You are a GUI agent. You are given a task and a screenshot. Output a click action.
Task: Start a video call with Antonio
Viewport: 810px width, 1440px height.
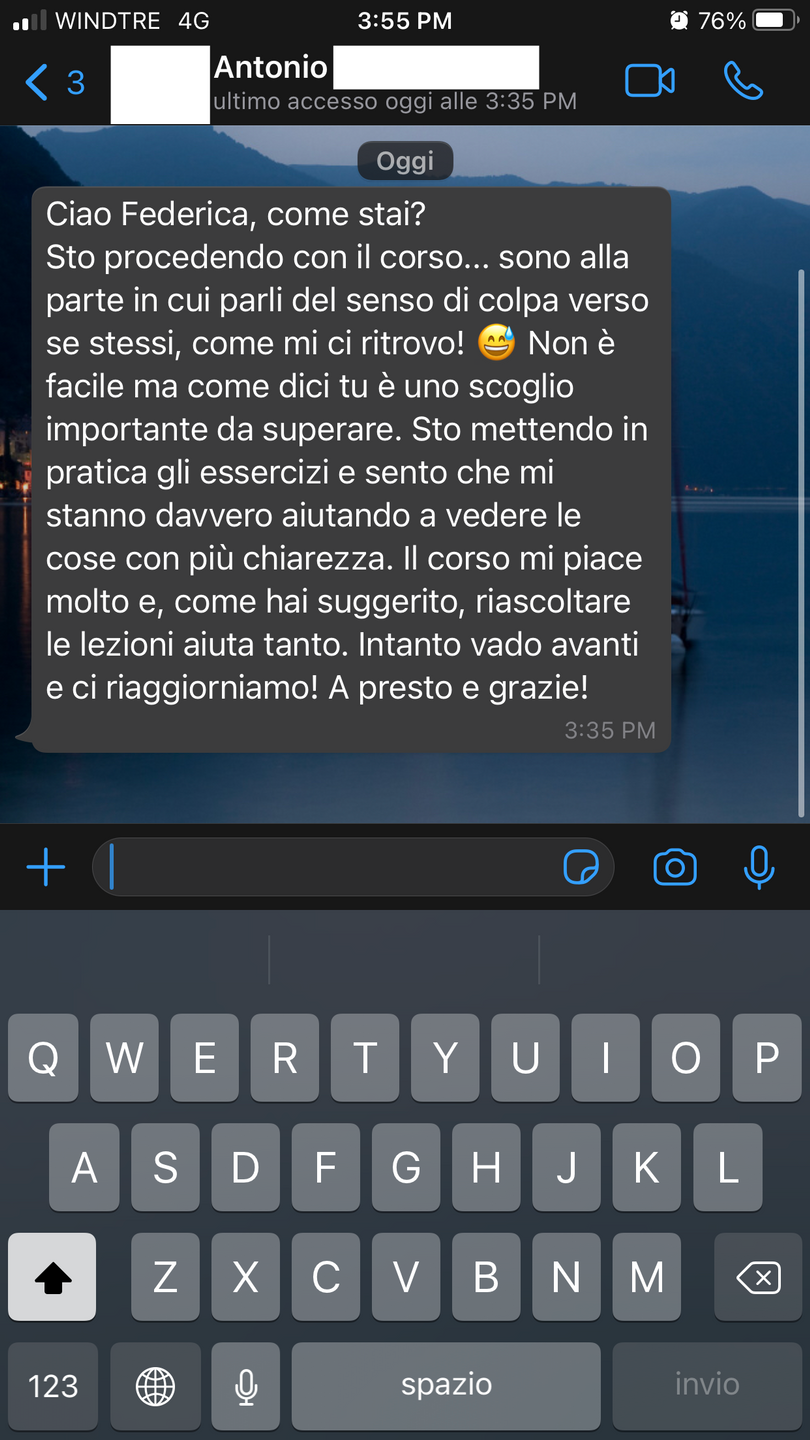[649, 81]
